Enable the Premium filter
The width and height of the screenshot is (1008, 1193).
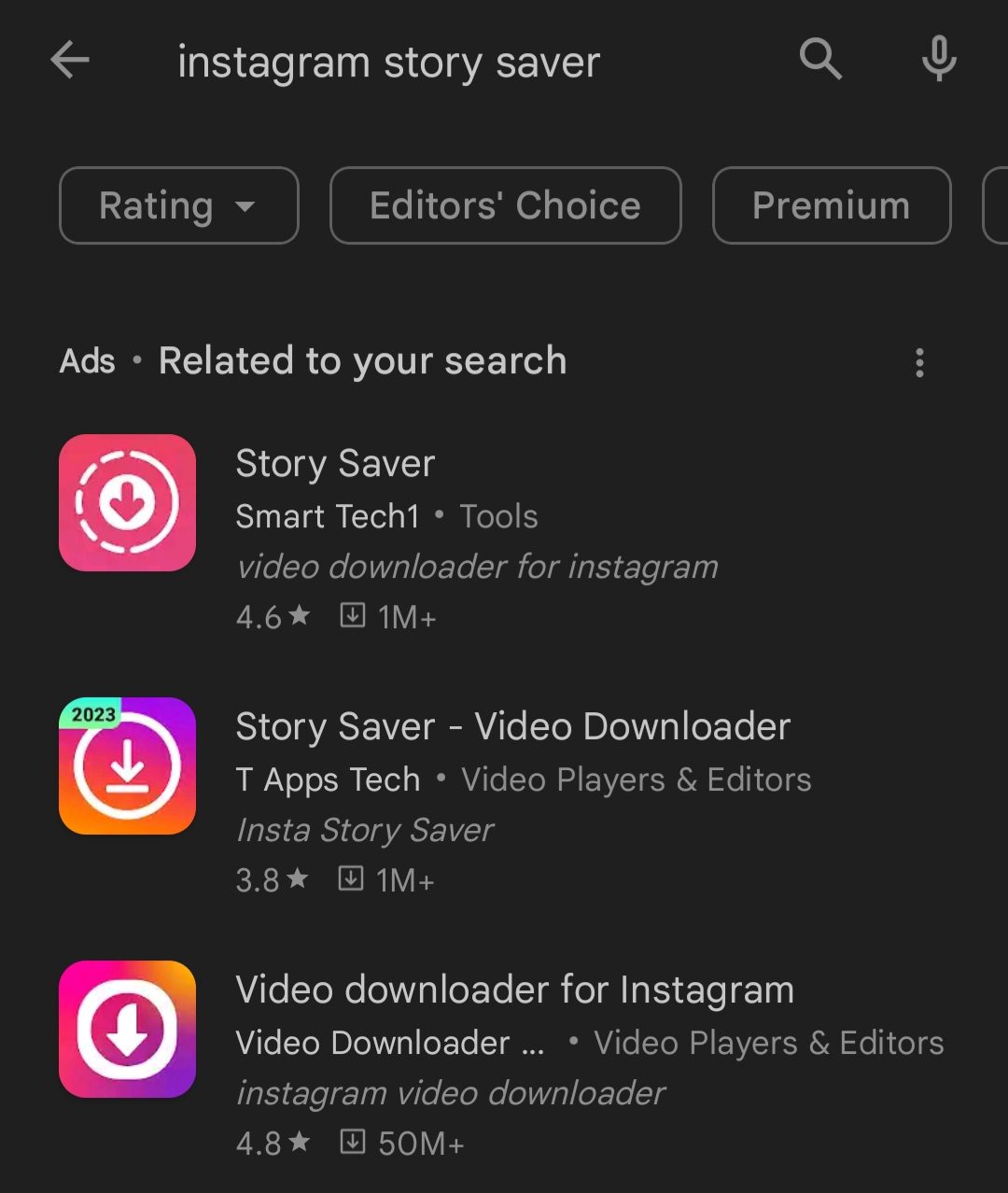tap(831, 205)
